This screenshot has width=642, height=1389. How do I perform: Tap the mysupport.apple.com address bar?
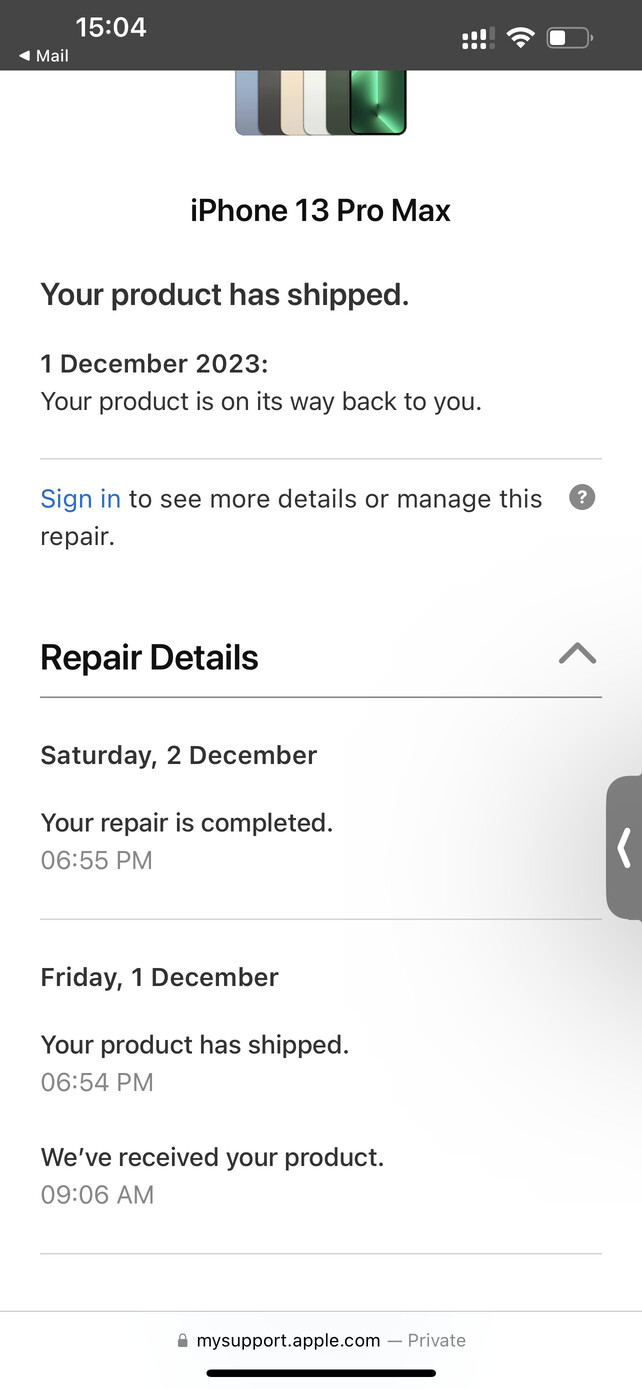pos(321,1340)
